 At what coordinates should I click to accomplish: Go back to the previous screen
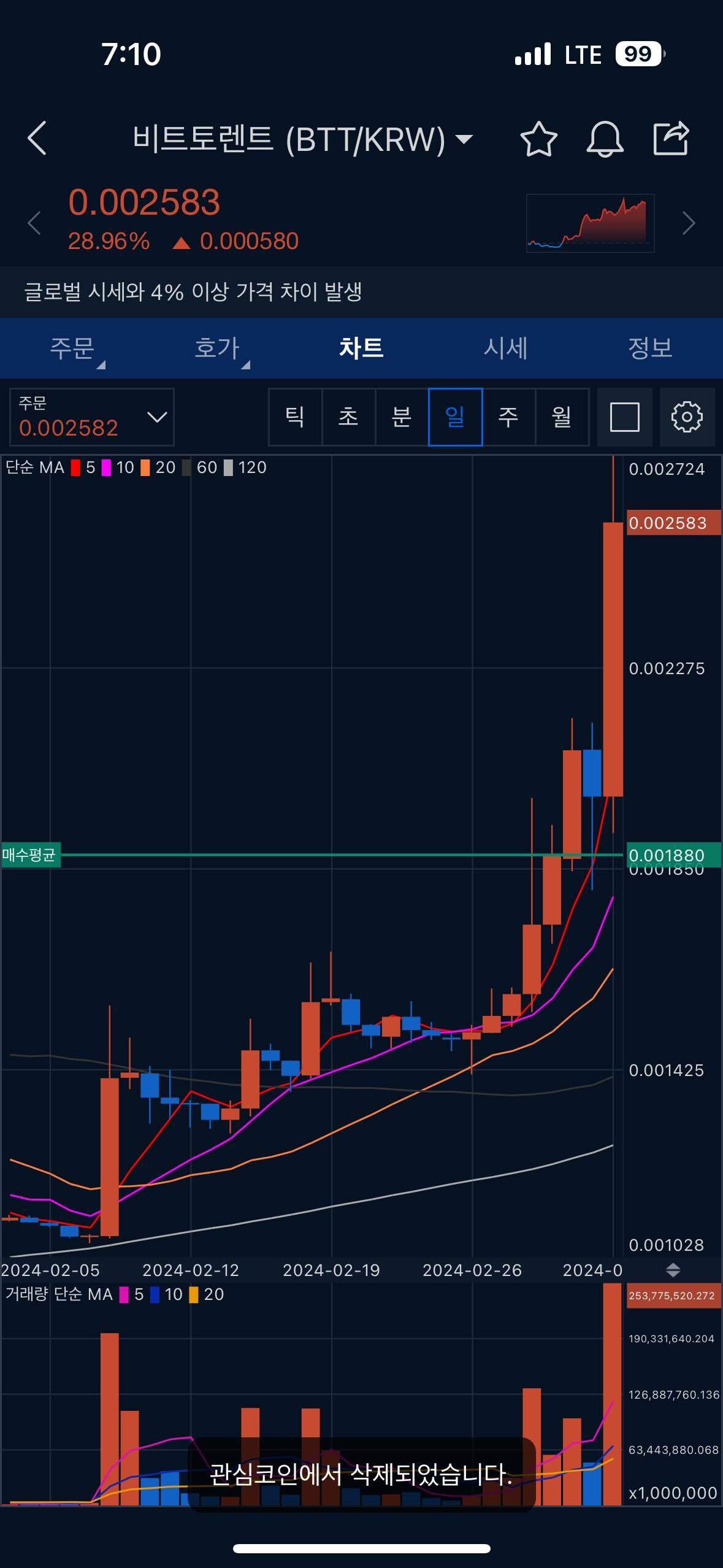37,138
